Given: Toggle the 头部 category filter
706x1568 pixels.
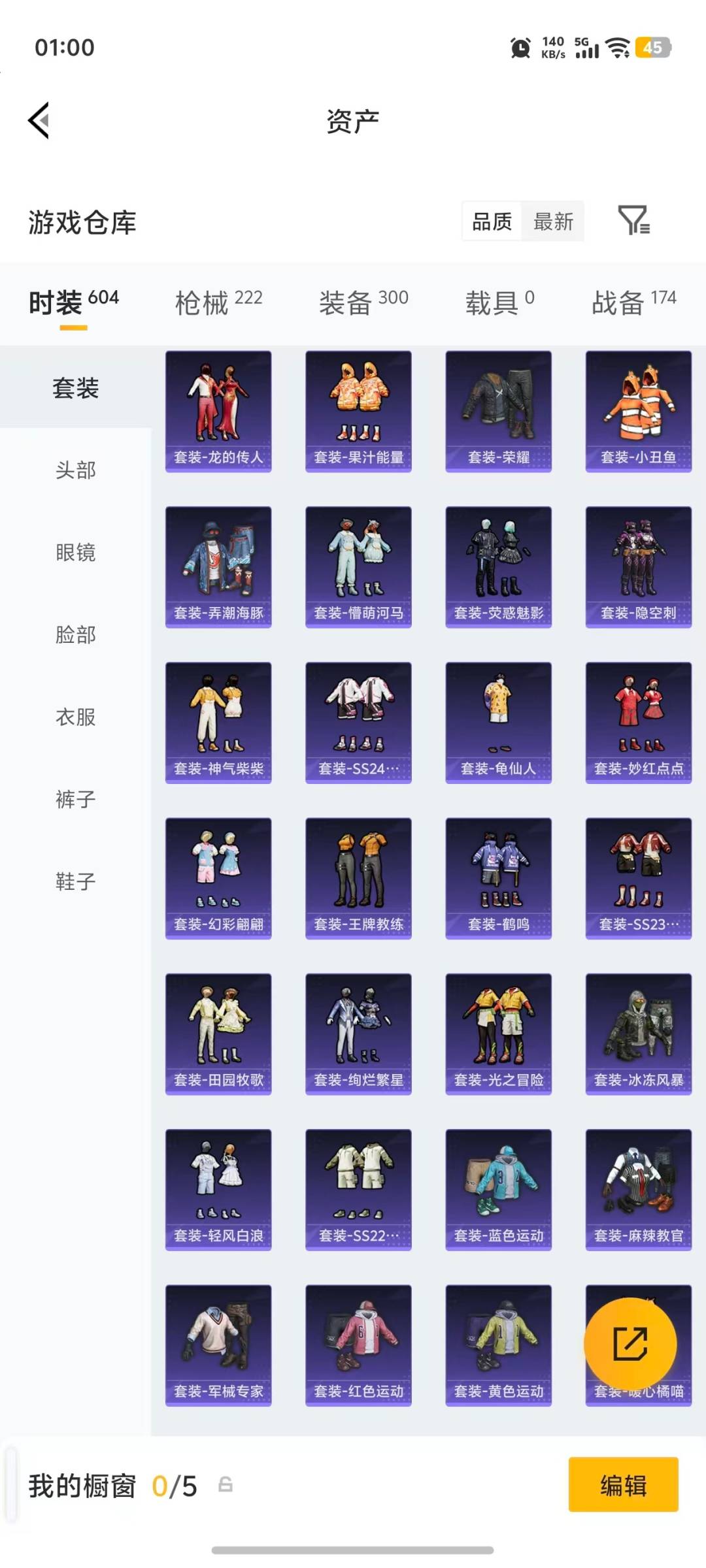Looking at the screenshot, I should [75, 469].
